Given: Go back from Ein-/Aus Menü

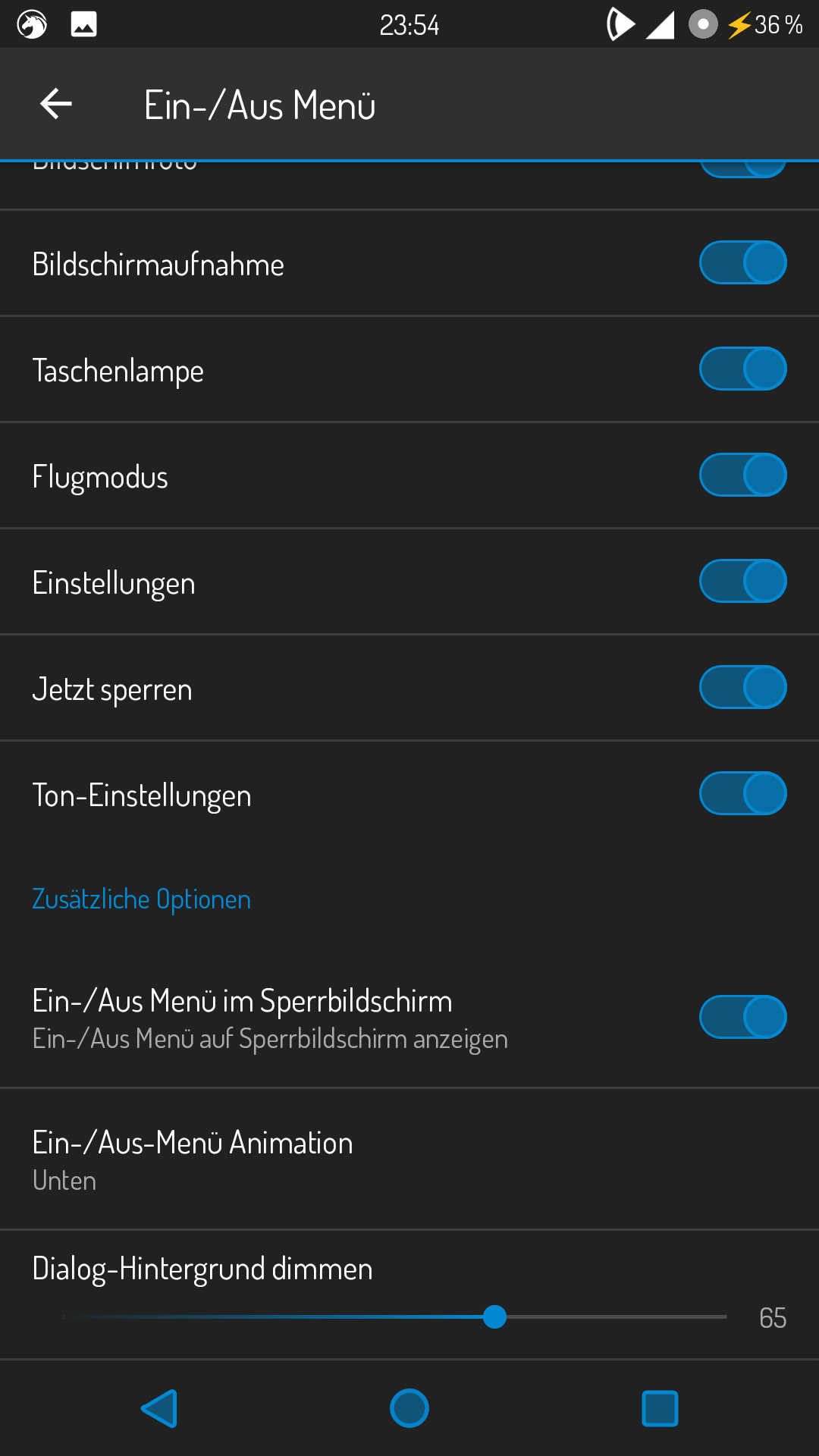Looking at the screenshot, I should pos(56,104).
